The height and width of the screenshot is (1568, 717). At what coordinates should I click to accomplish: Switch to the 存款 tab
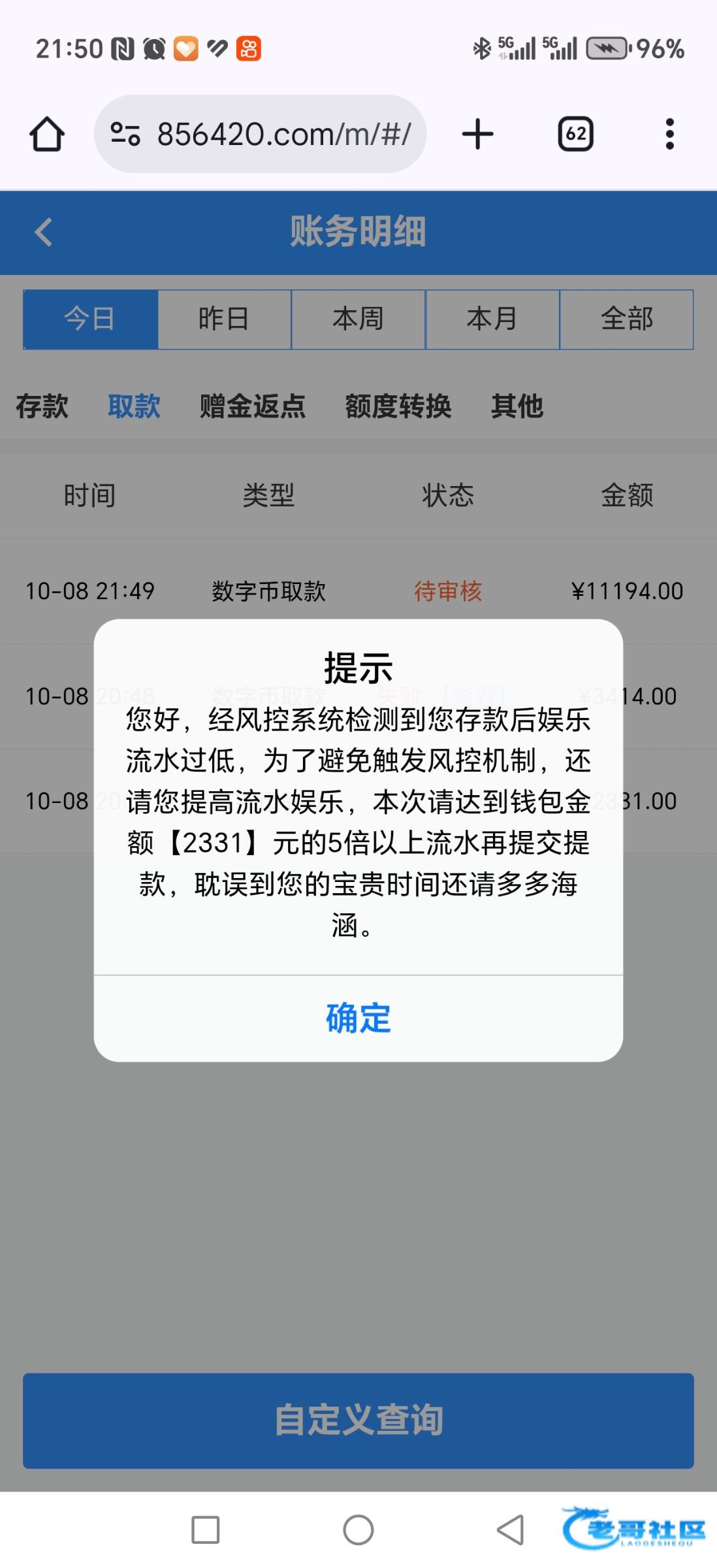point(42,406)
